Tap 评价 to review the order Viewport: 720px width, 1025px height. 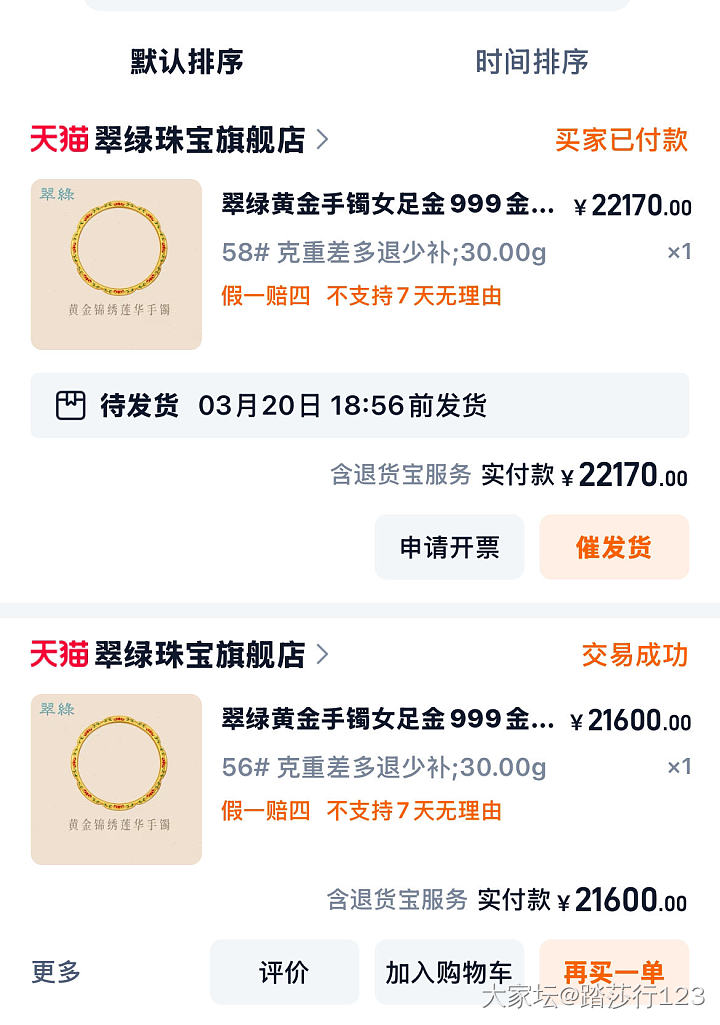click(x=284, y=972)
